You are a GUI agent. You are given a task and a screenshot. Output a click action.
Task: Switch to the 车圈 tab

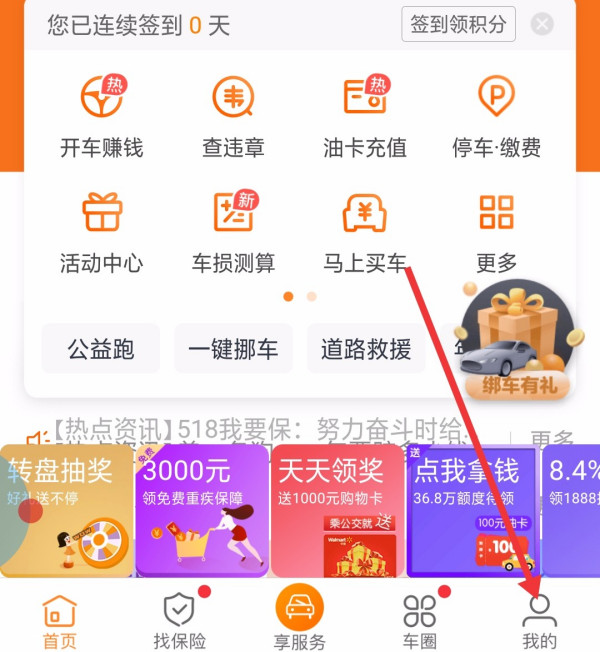point(420,620)
